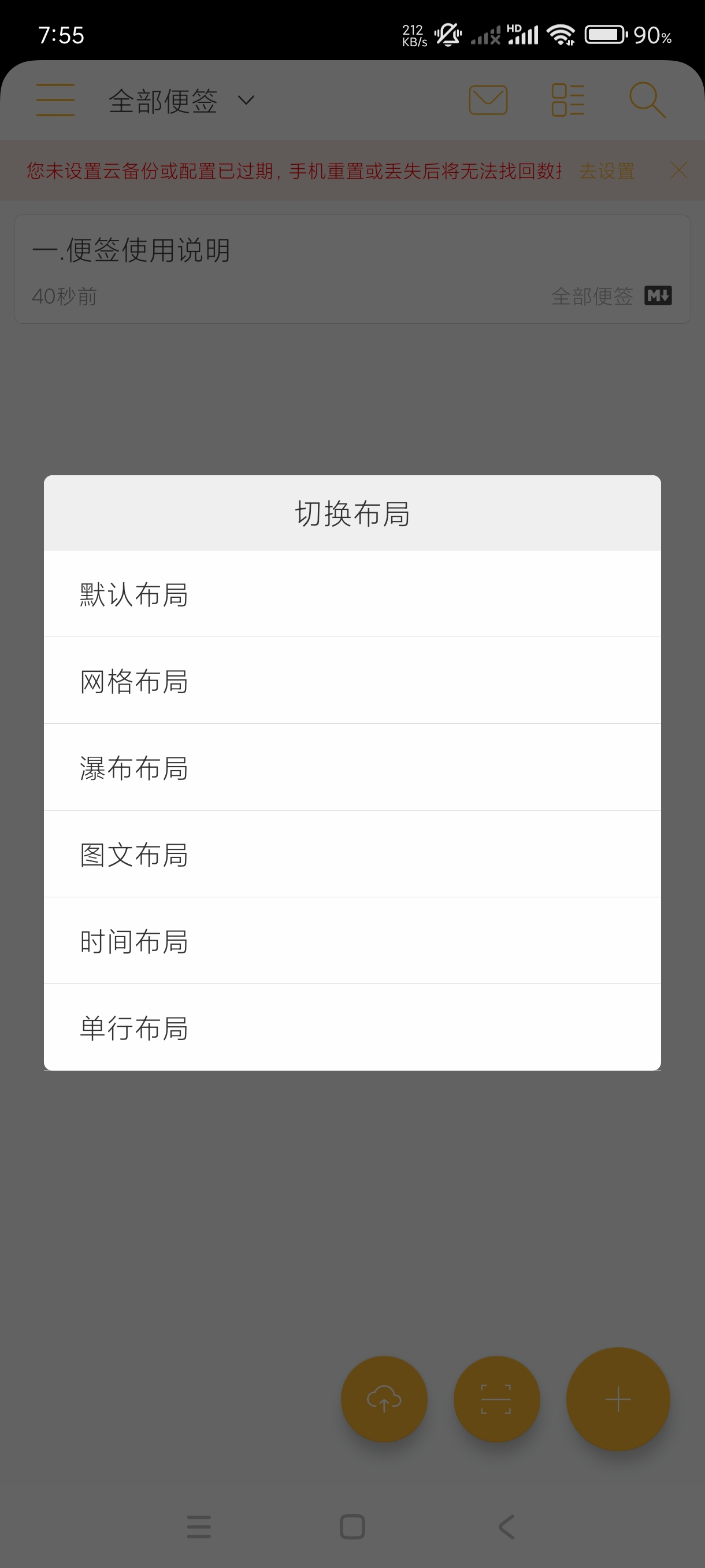Switch to 瀑布布局 waterfall layout

[352, 767]
